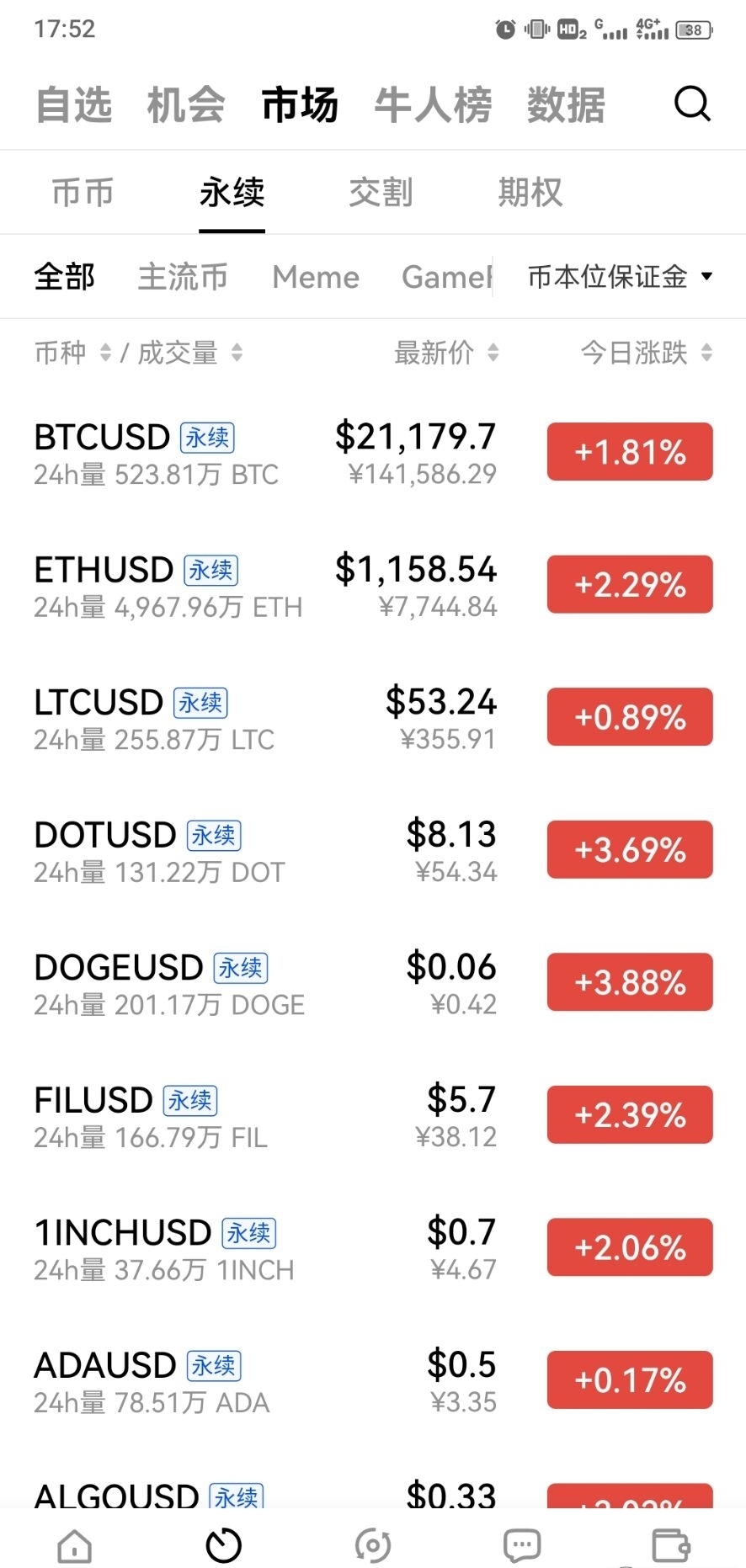
Task: Select the 主流币 filter option
Action: (182, 278)
